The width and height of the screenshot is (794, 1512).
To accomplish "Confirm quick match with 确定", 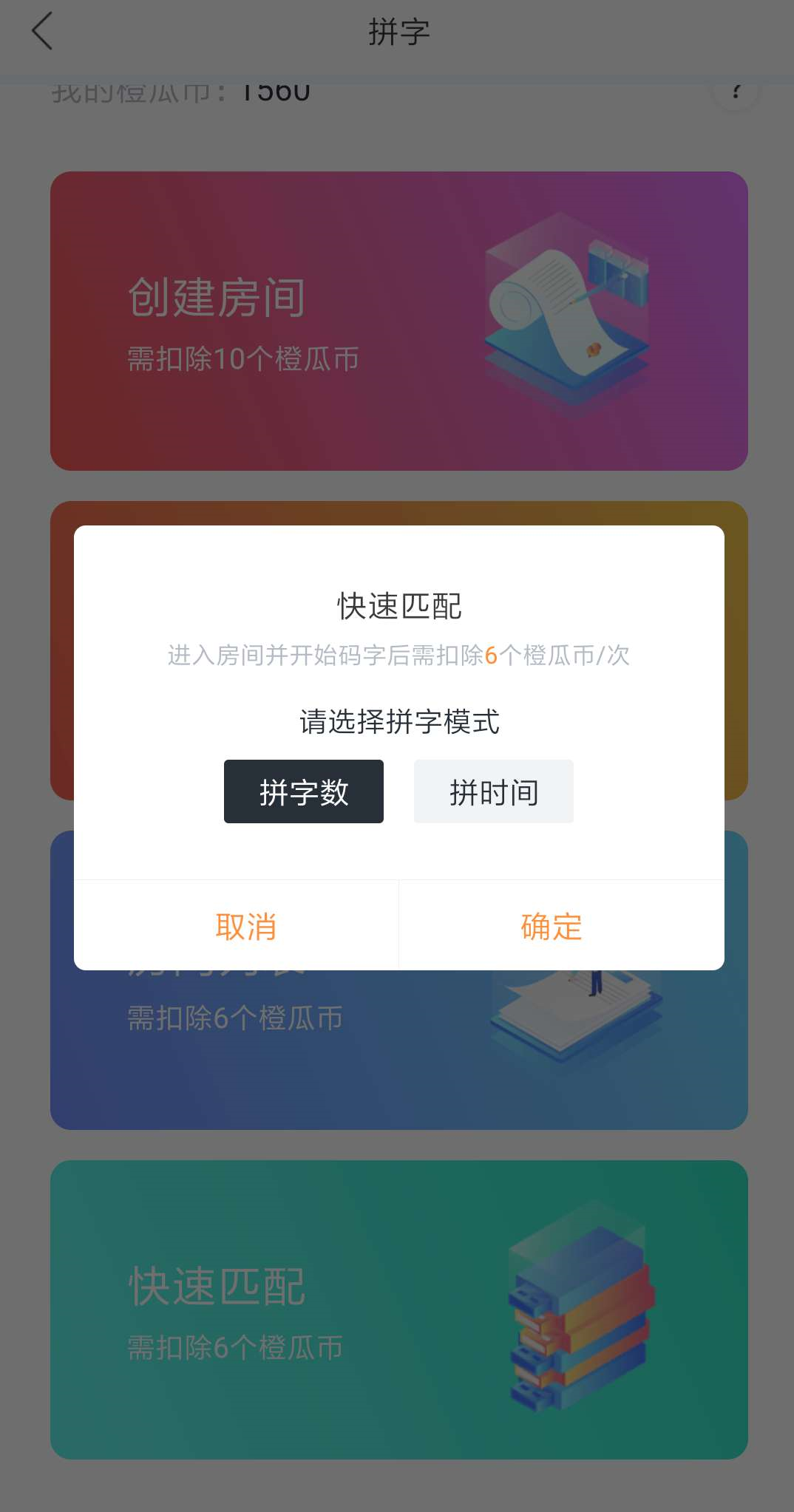I will (x=551, y=925).
